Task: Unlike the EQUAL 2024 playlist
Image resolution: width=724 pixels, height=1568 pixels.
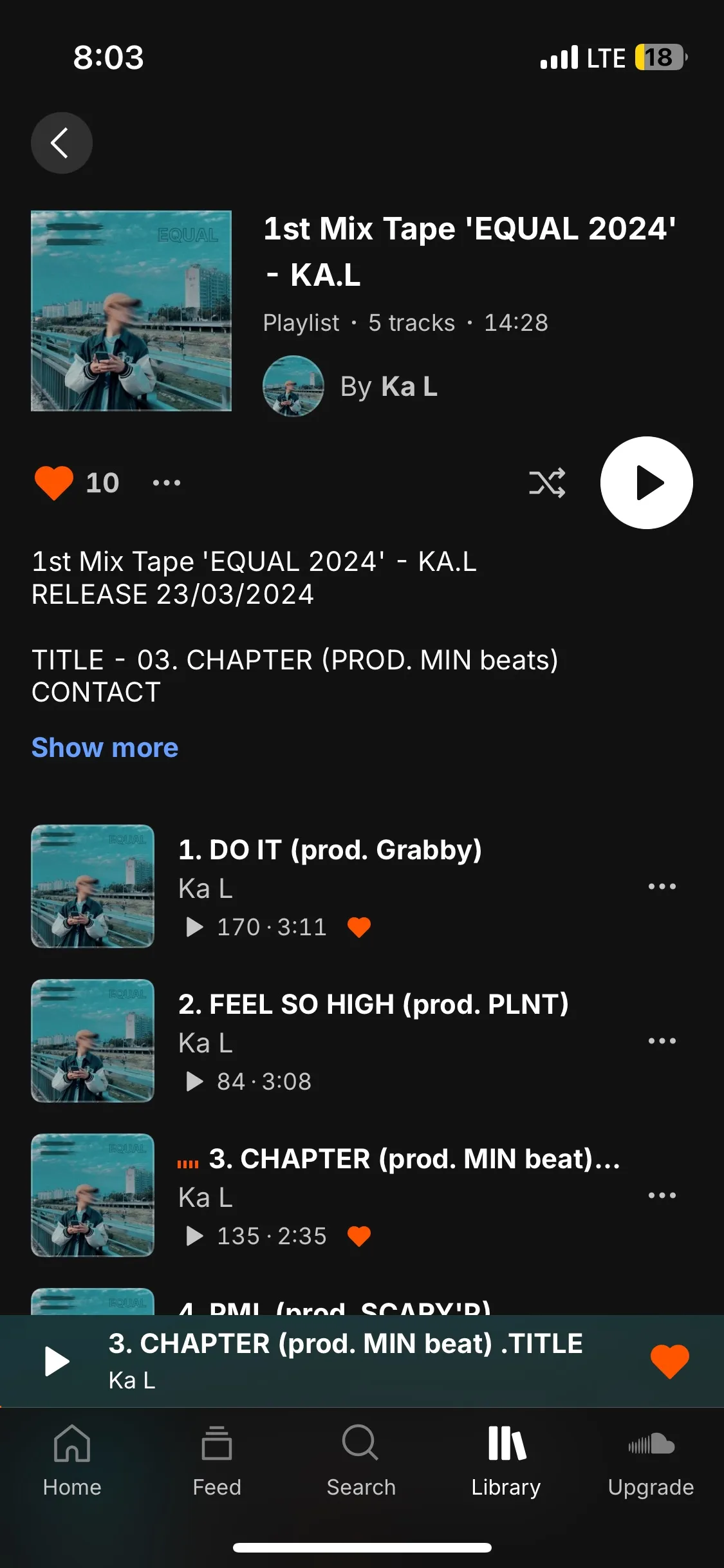Action: [x=54, y=483]
